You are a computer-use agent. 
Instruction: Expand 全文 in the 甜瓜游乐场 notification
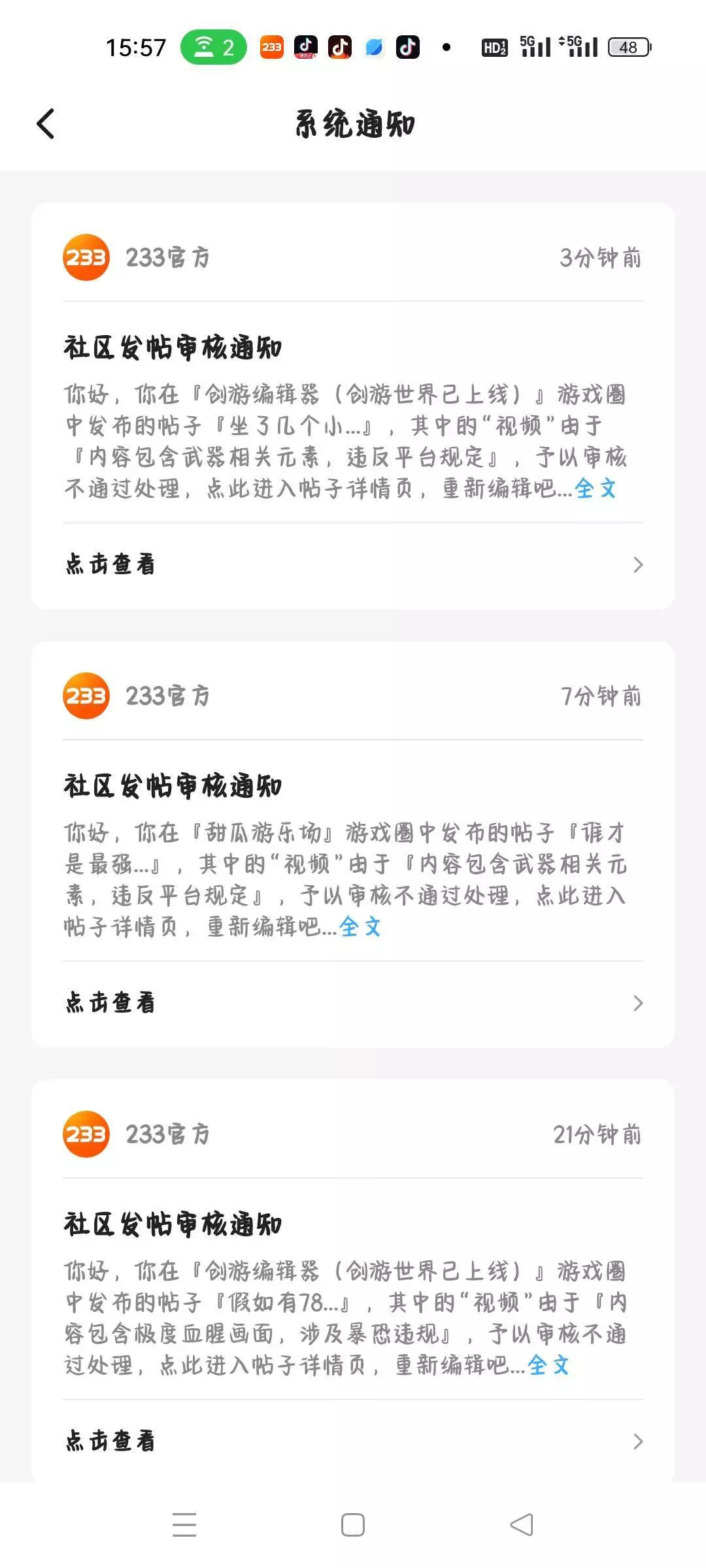coord(360,926)
